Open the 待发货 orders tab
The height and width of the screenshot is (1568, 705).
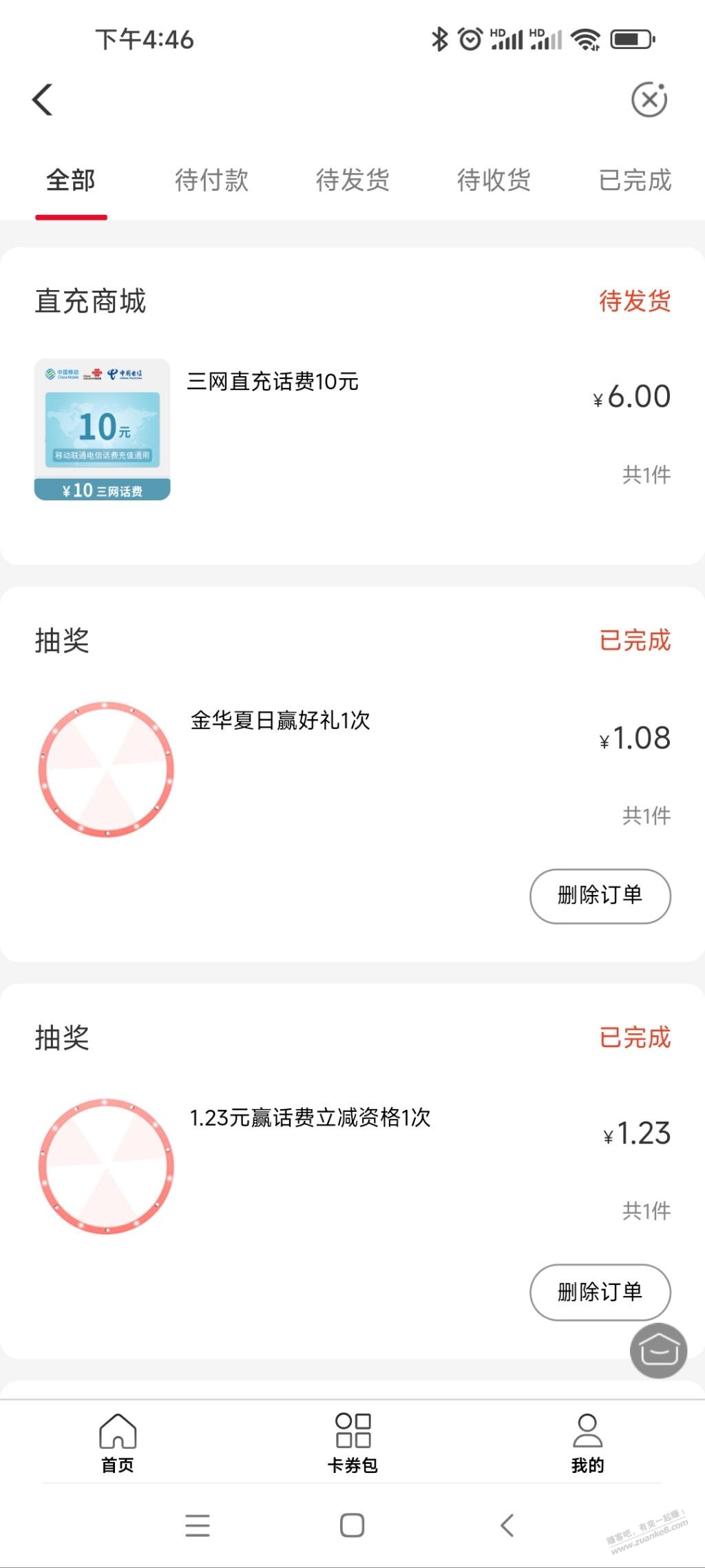352,180
